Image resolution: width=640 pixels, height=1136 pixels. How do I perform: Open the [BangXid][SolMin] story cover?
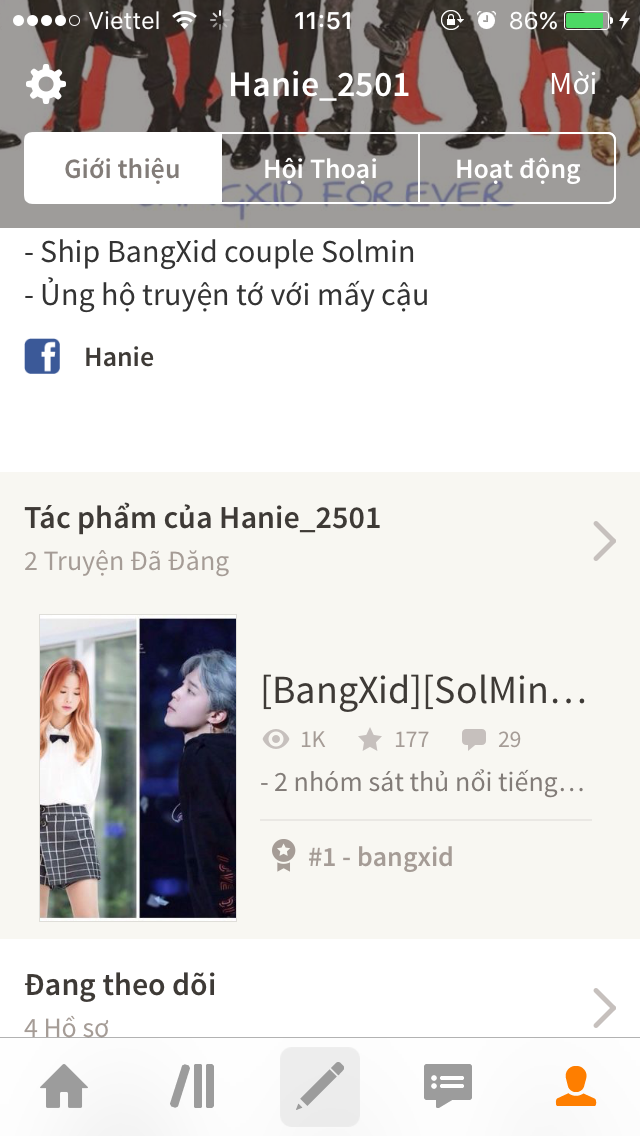(138, 767)
